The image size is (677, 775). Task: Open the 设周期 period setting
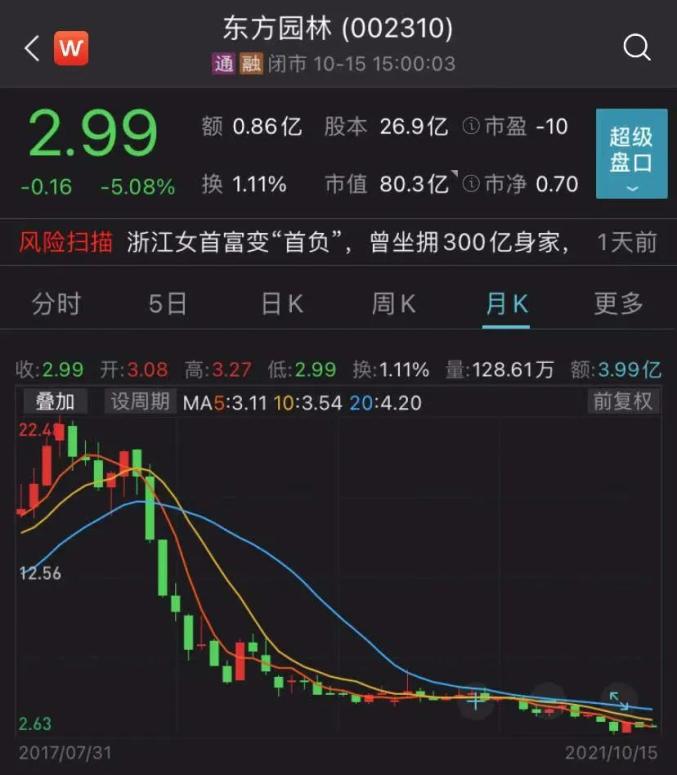138,402
